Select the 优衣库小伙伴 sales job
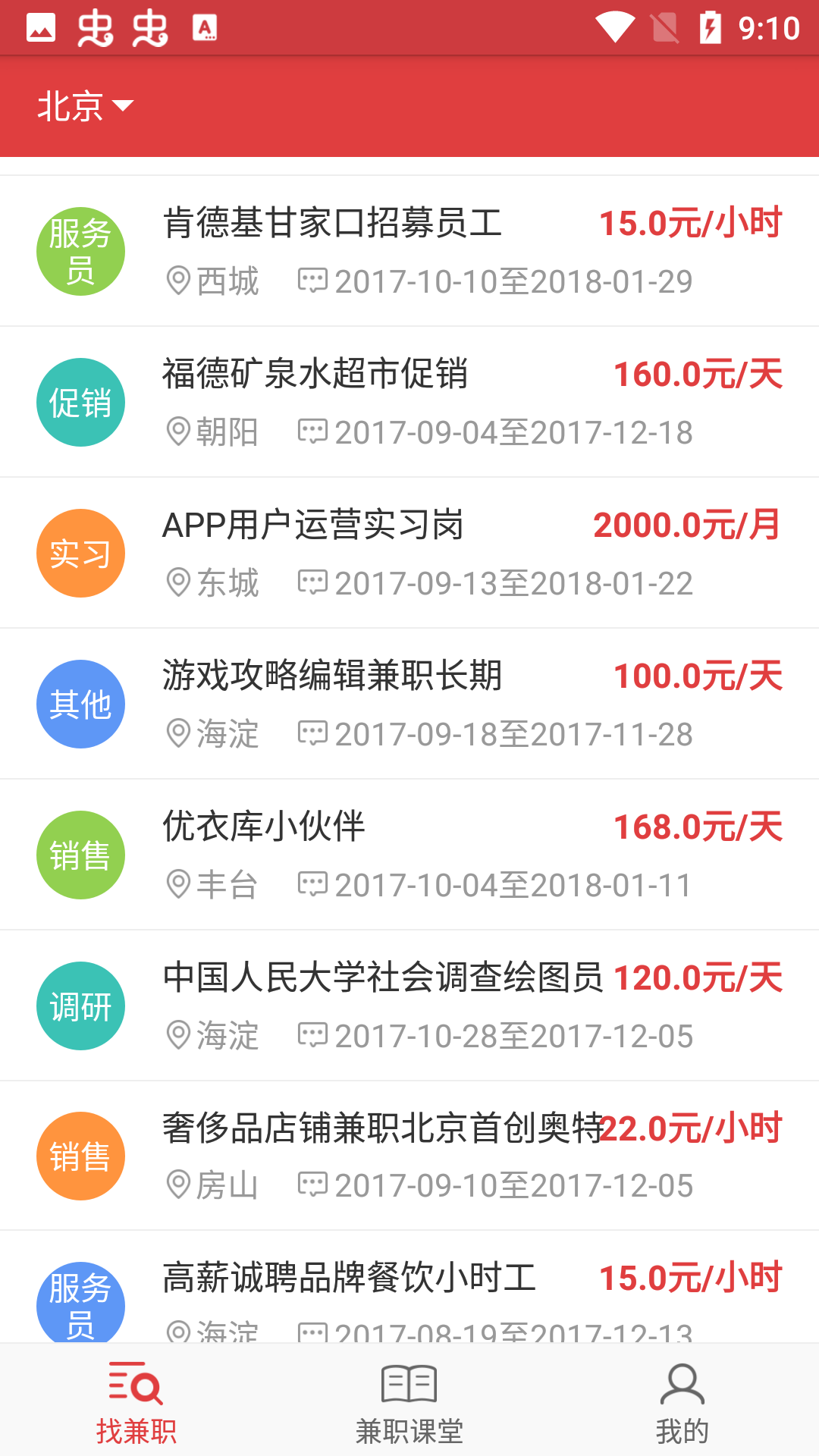This screenshot has width=819, height=1456. [x=409, y=855]
